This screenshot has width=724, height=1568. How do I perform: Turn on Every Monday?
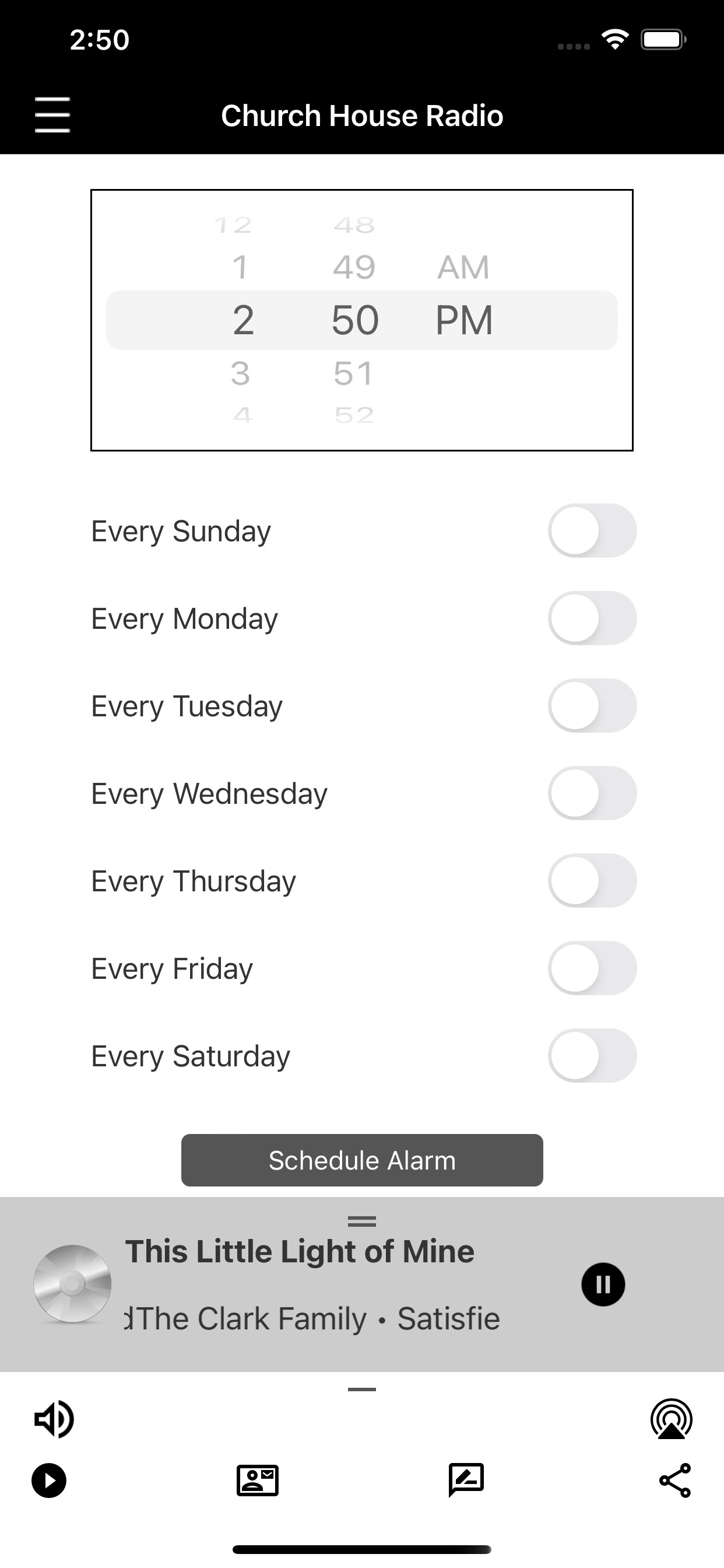[x=592, y=618]
